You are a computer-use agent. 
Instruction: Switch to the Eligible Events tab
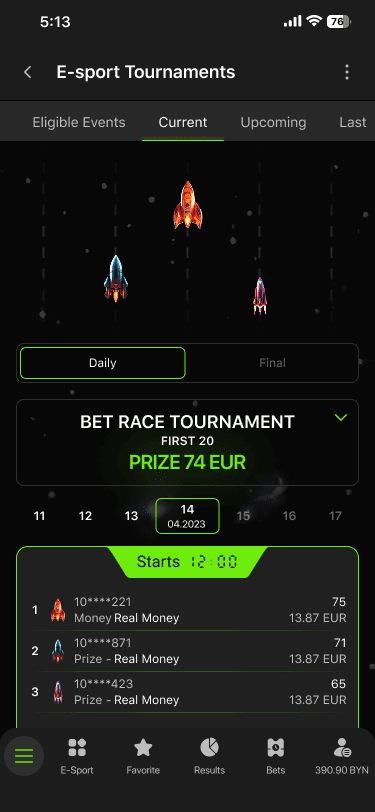coord(79,122)
